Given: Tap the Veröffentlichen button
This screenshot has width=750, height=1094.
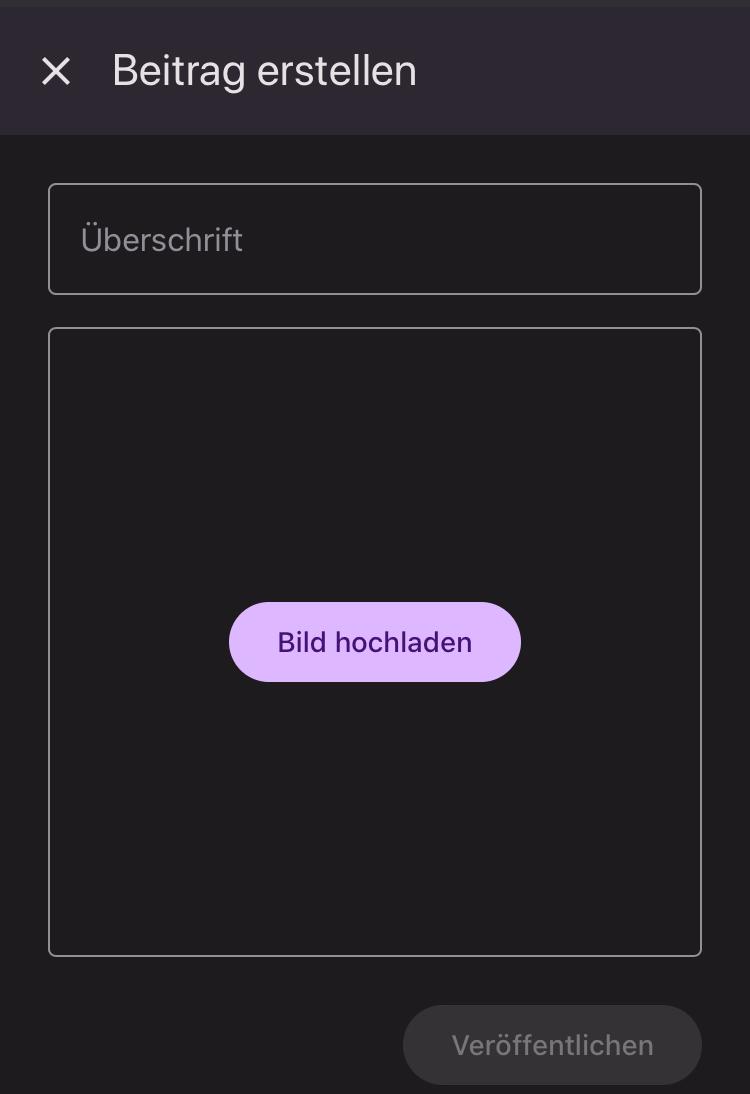Looking at the screenshot, I should (x=552, y=1045).
